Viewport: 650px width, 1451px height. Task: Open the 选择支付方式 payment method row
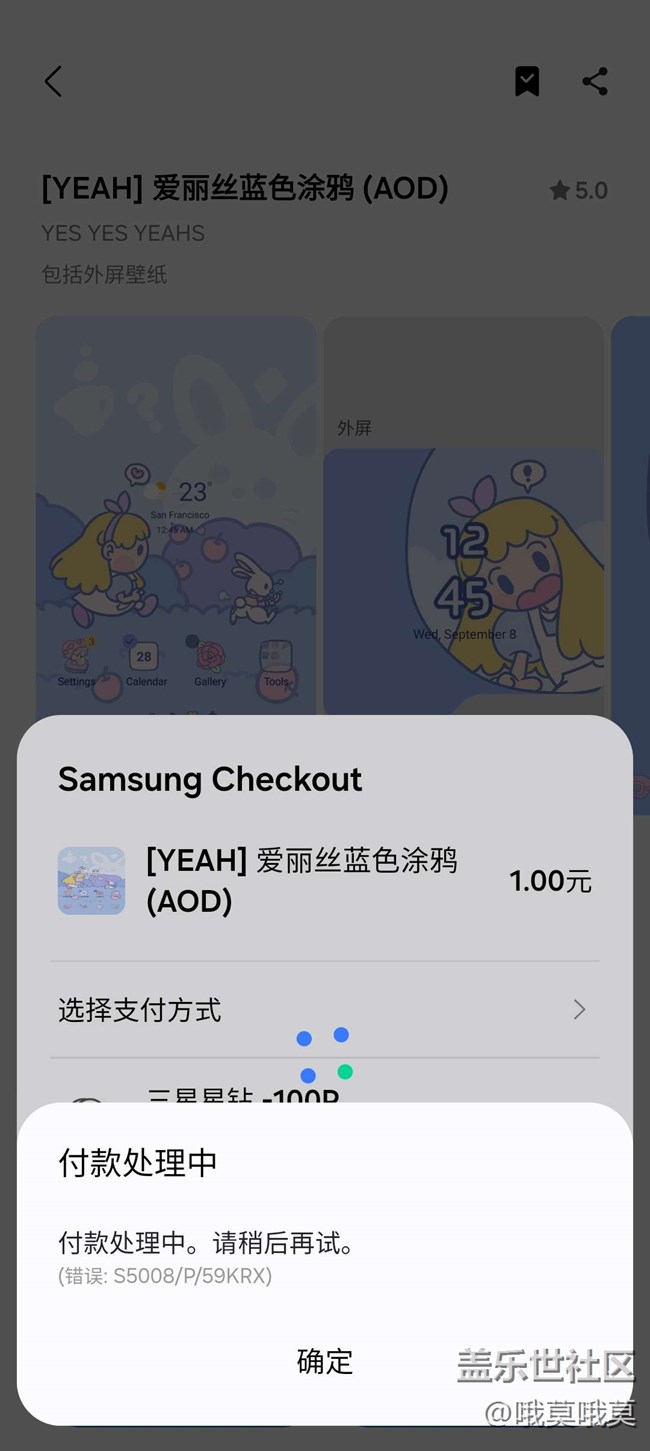pos(325,1010)
